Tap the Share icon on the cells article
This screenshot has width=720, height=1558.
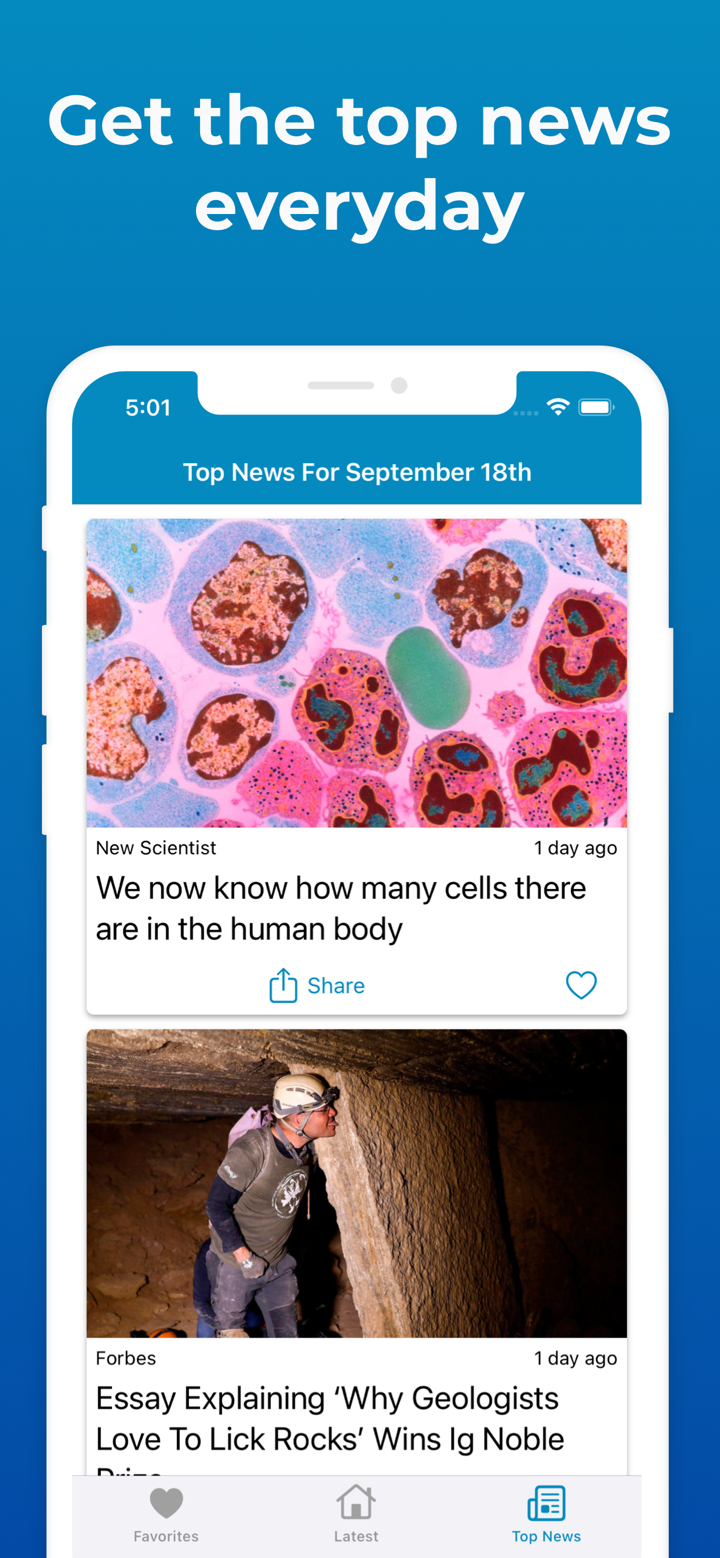coord(284,985)
